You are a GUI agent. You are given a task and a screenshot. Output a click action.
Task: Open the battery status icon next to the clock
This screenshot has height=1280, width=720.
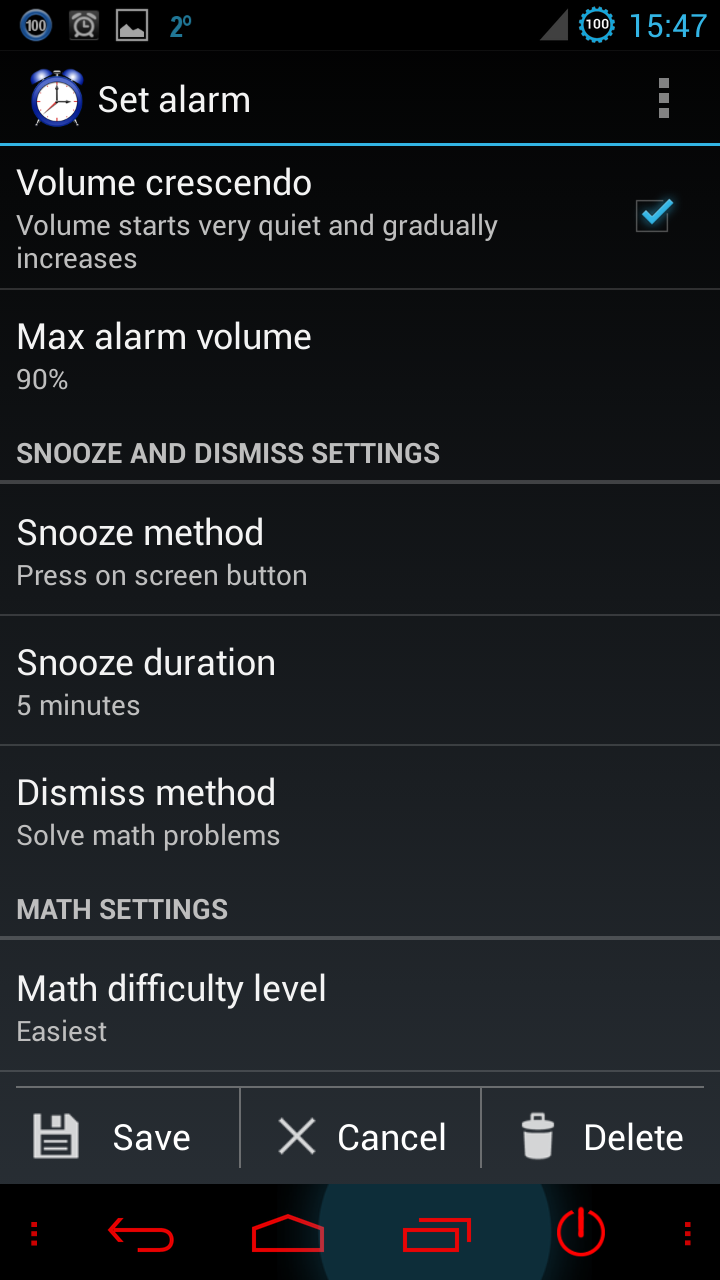597,24
